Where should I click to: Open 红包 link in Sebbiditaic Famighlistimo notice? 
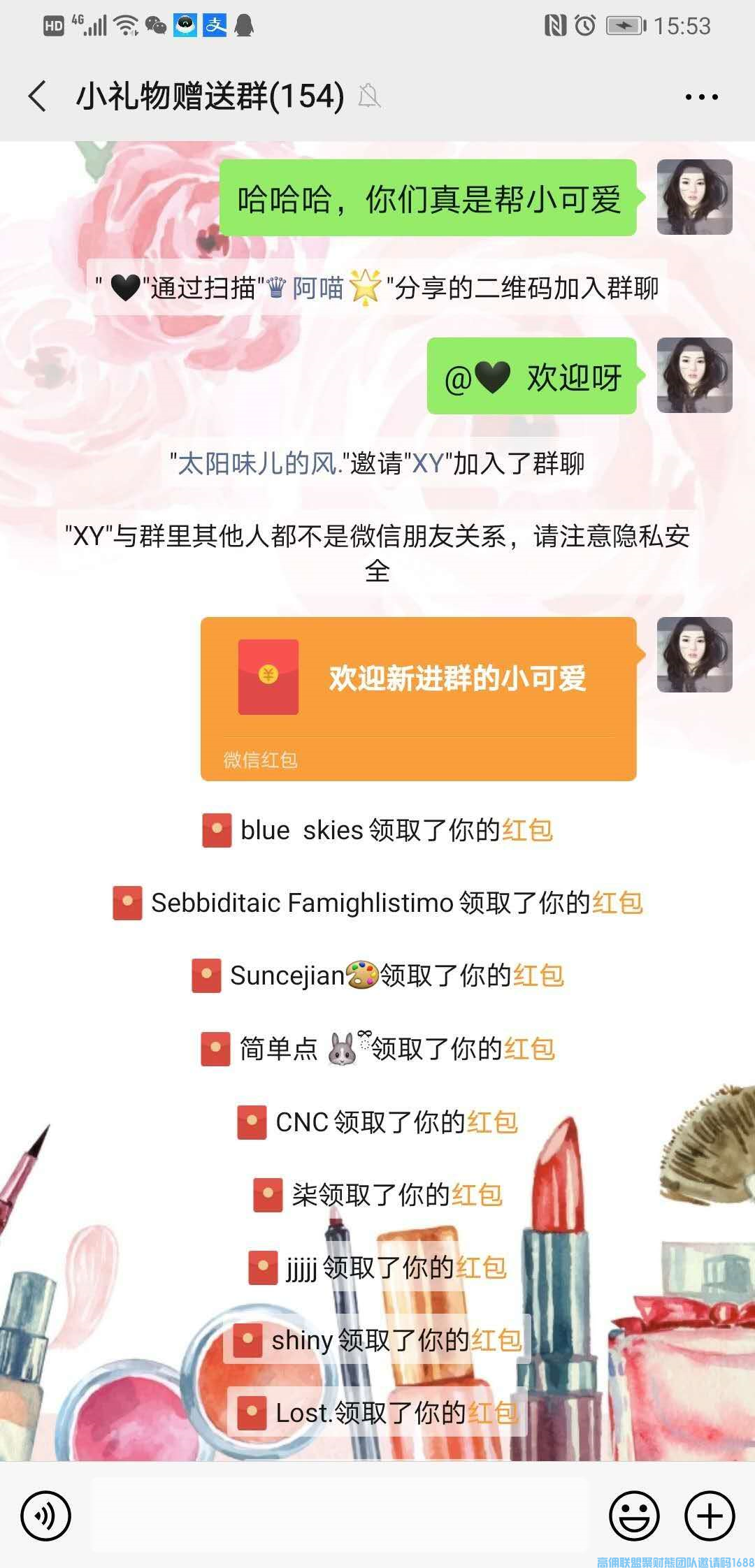[x=617, y=903]
